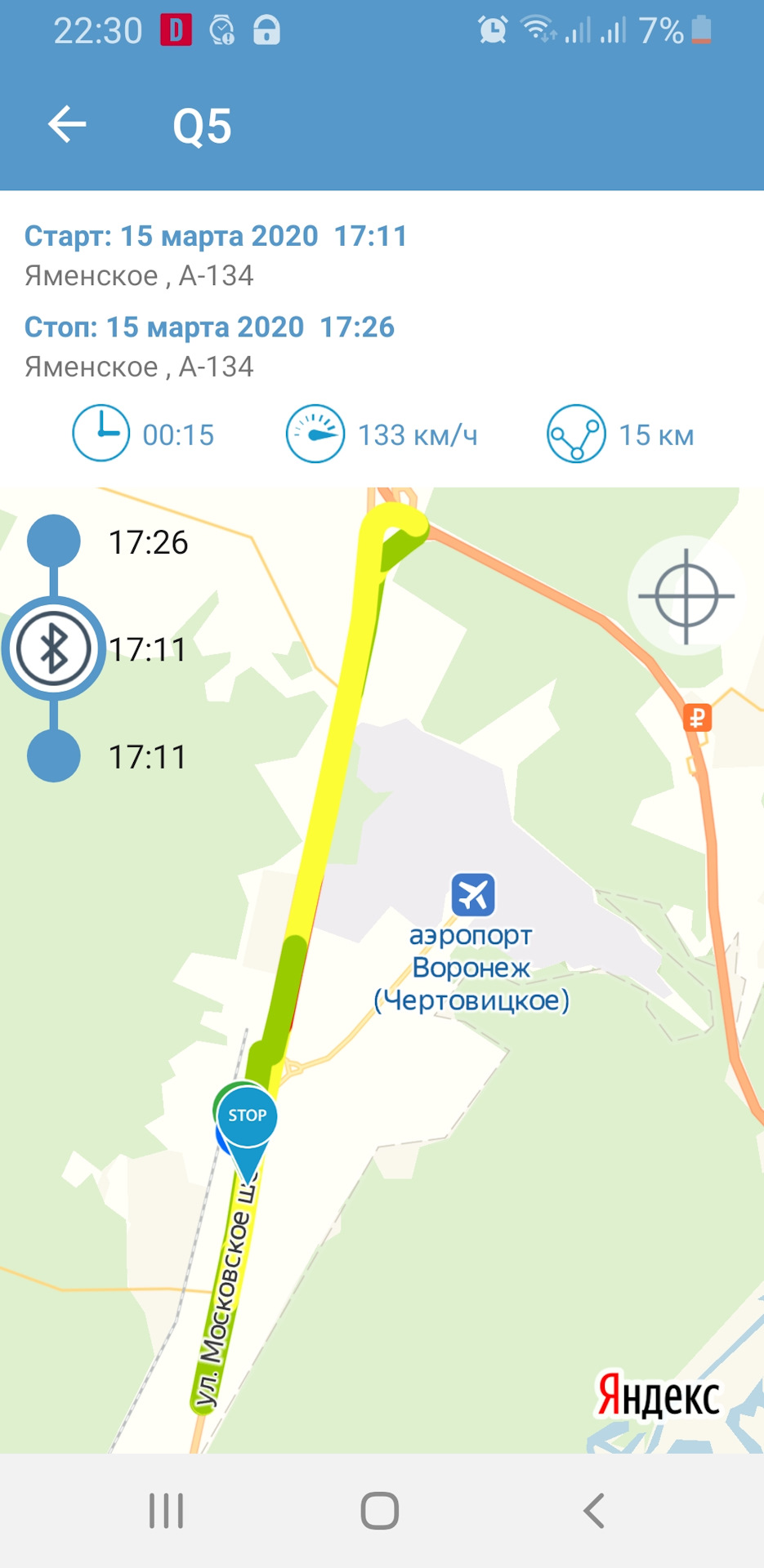Screen dimensions: 764x1568
Task: Tap the Bluetooth event timeline marker
Action: 54,648
